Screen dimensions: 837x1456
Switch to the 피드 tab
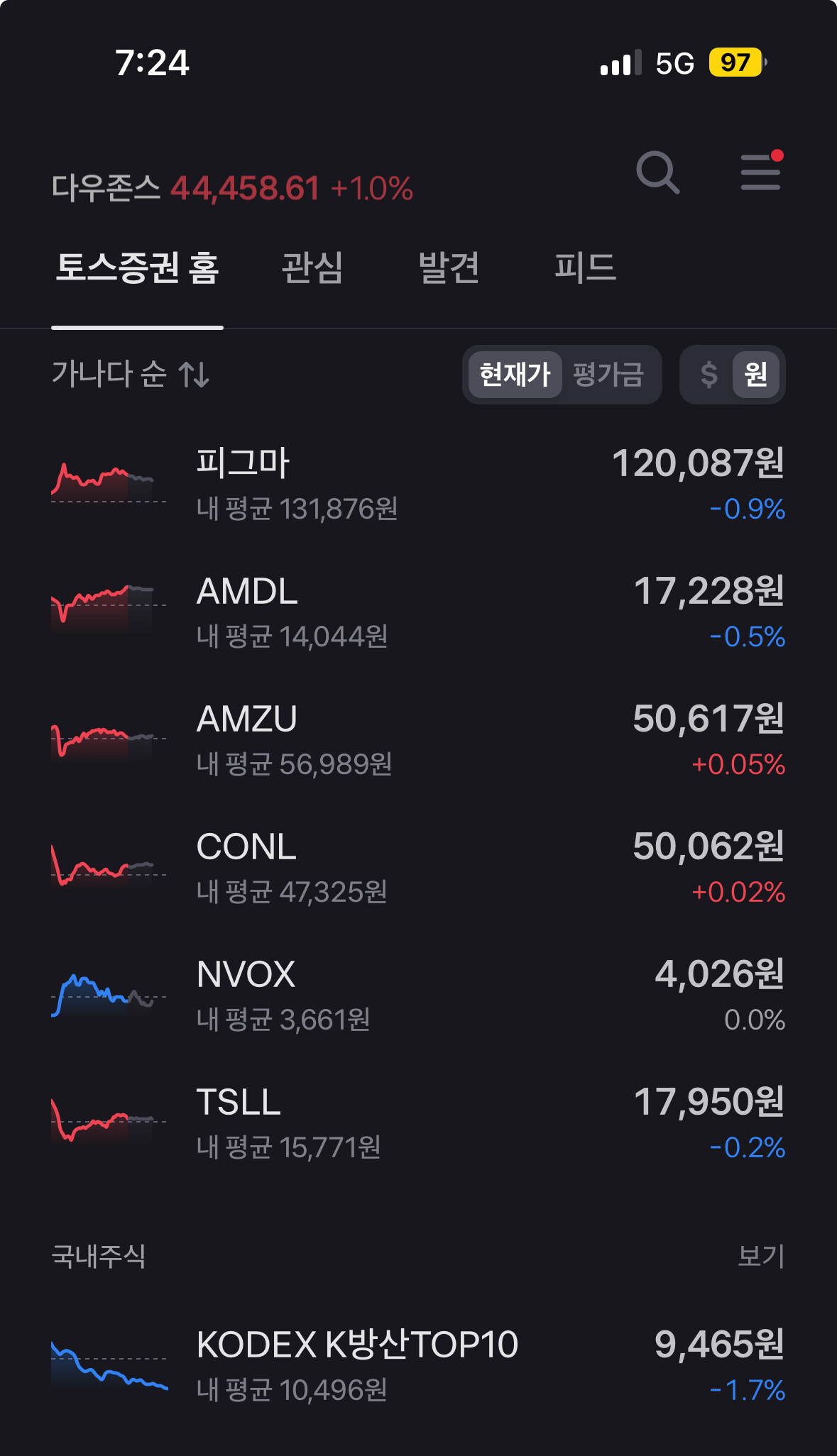click(x=585, y=268)
